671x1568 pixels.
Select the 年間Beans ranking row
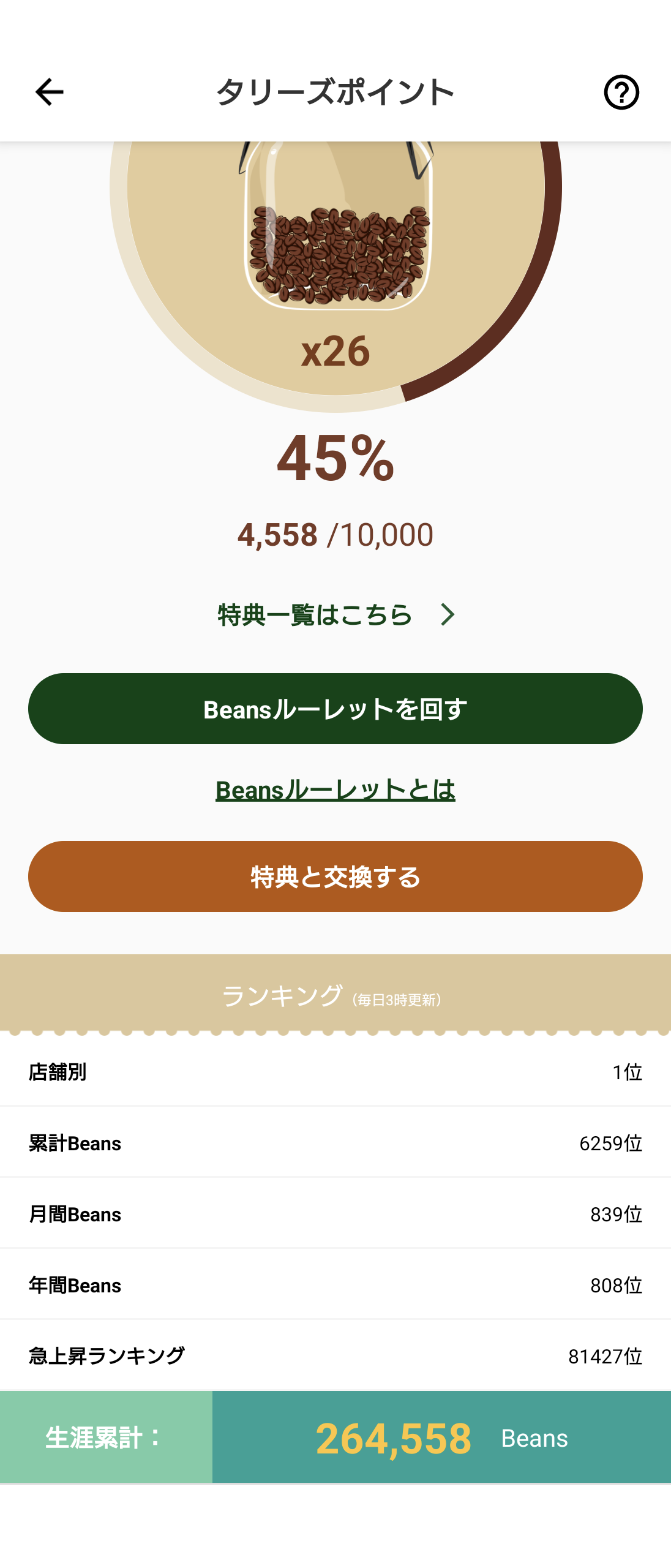click(335, 1285)
